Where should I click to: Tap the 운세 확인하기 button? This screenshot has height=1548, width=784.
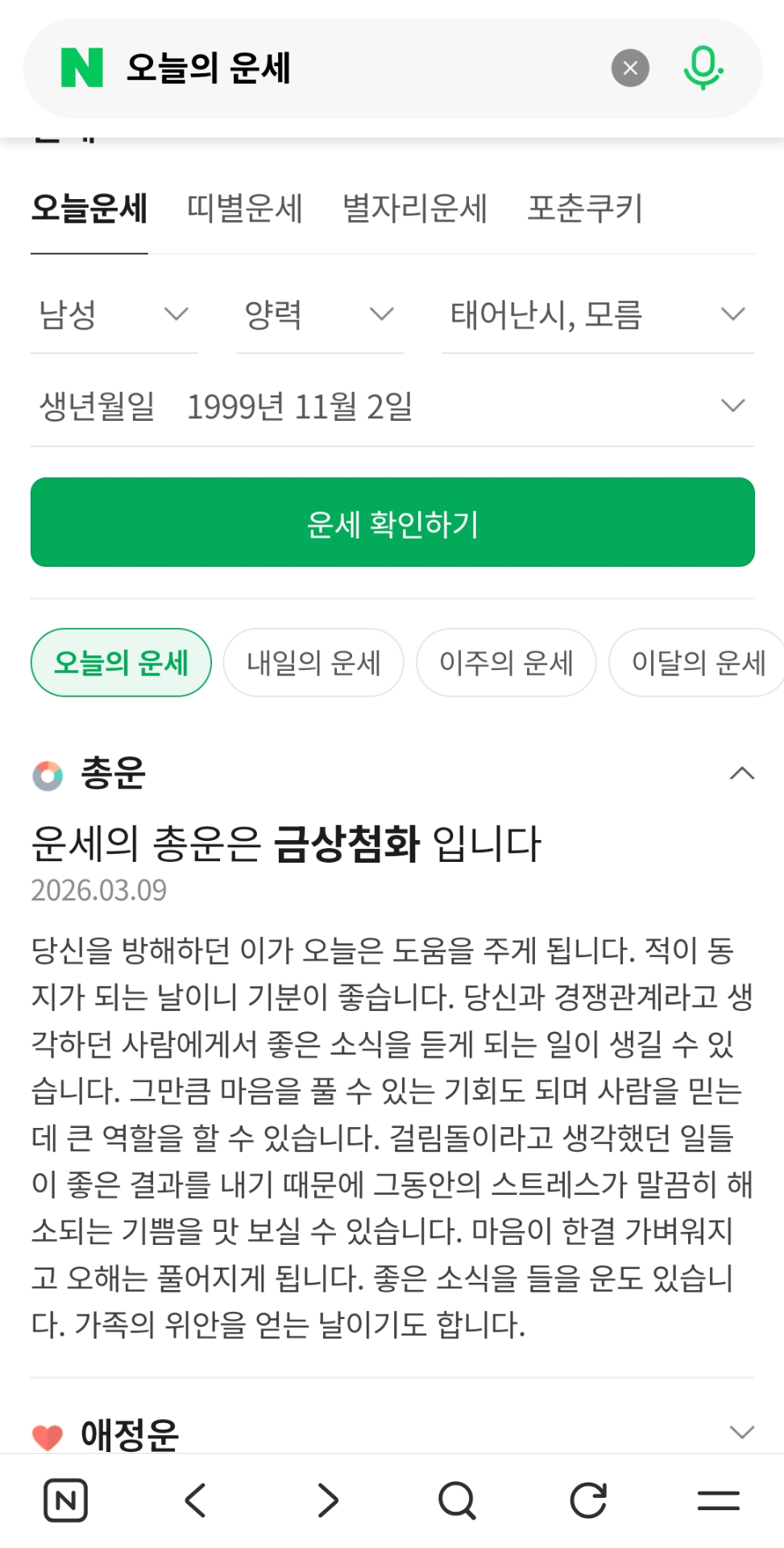(x=392, y=522)
